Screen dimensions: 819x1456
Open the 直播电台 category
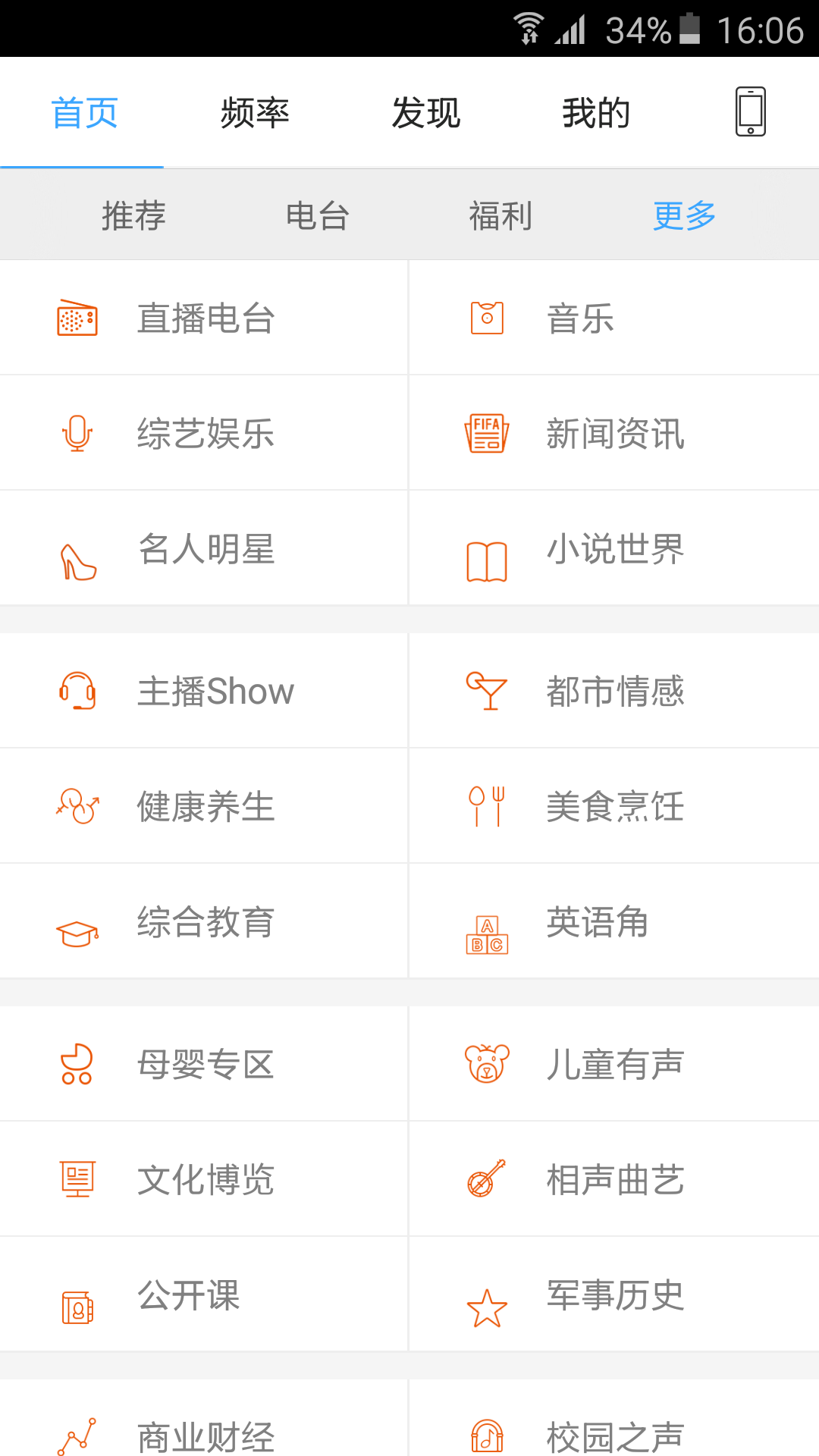(x=205, y=318)
